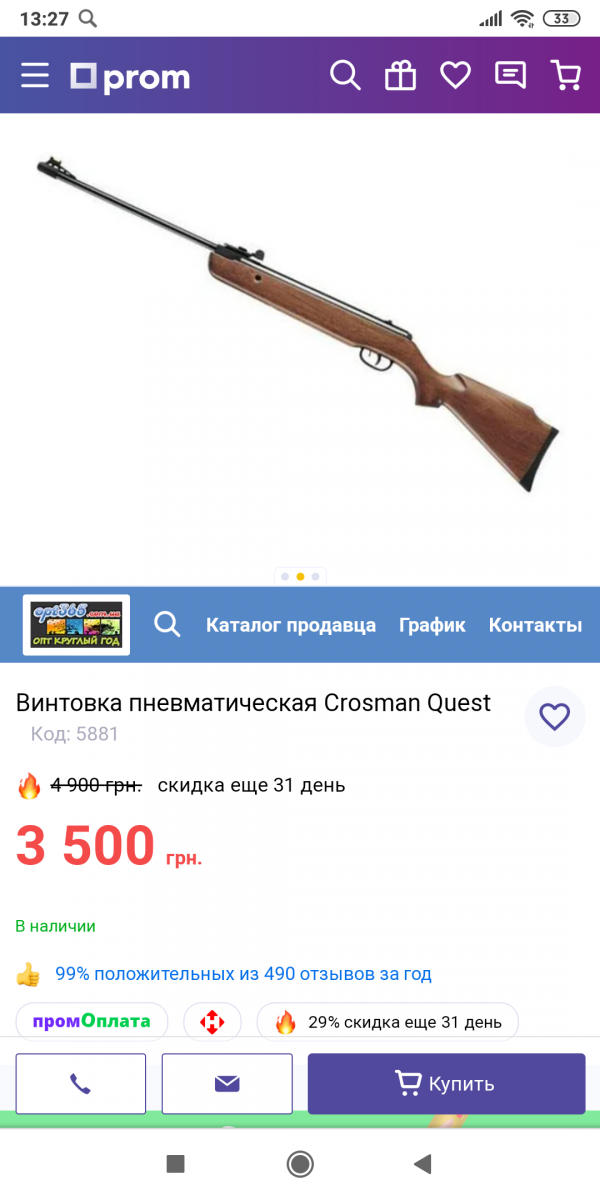The width and height of the screenshot is (600, 1200).
Task: Add Crosman Quest to favorites
Action: [555, 716]
